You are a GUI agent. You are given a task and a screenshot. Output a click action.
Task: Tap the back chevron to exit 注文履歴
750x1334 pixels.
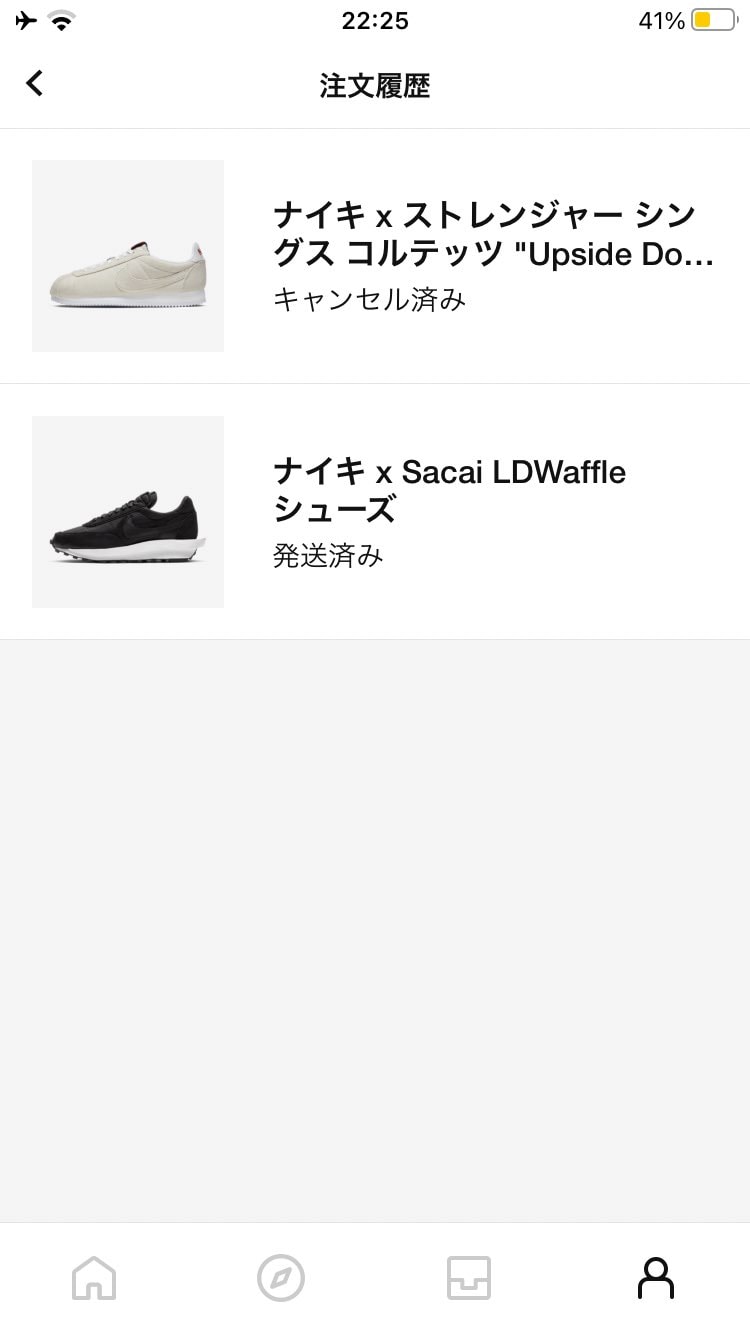coord(34,84)
